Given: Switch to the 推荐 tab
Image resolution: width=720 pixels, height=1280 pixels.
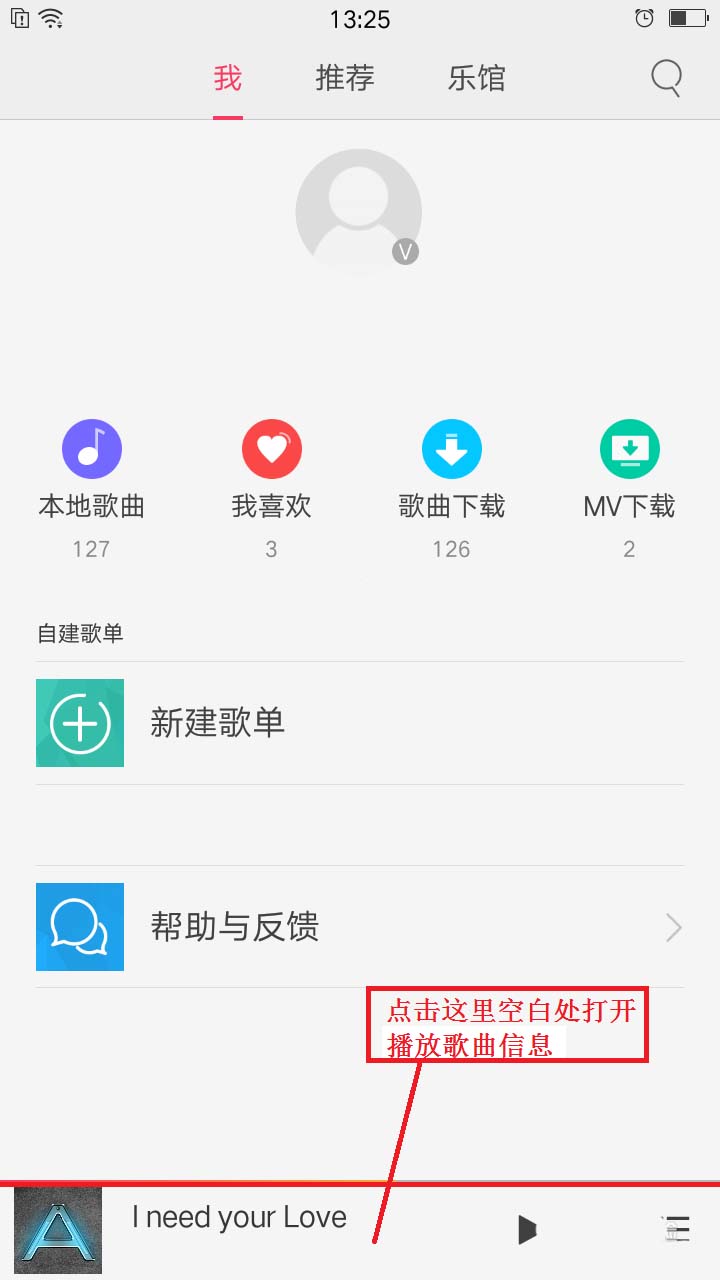Looking at the screenshot, I should pos(344,78).
